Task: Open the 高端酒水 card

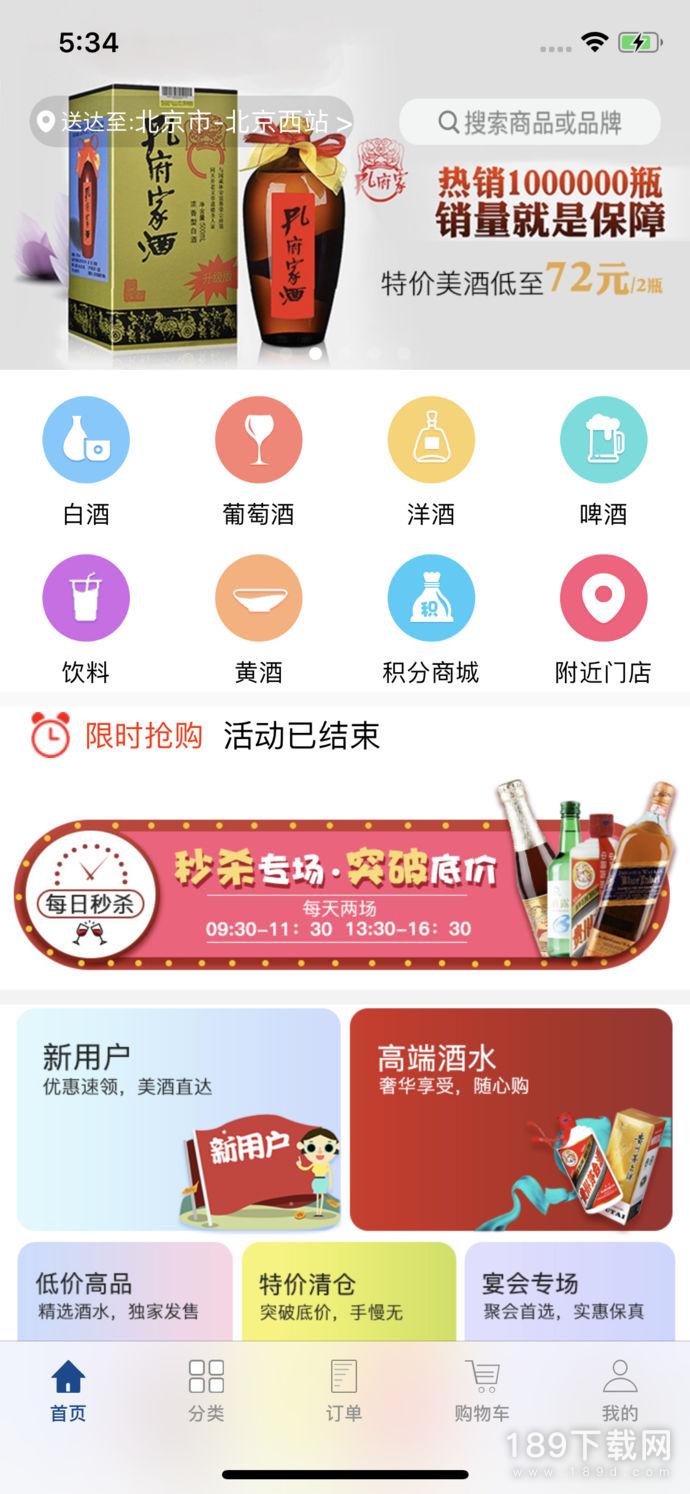Action: [511, 1118]
